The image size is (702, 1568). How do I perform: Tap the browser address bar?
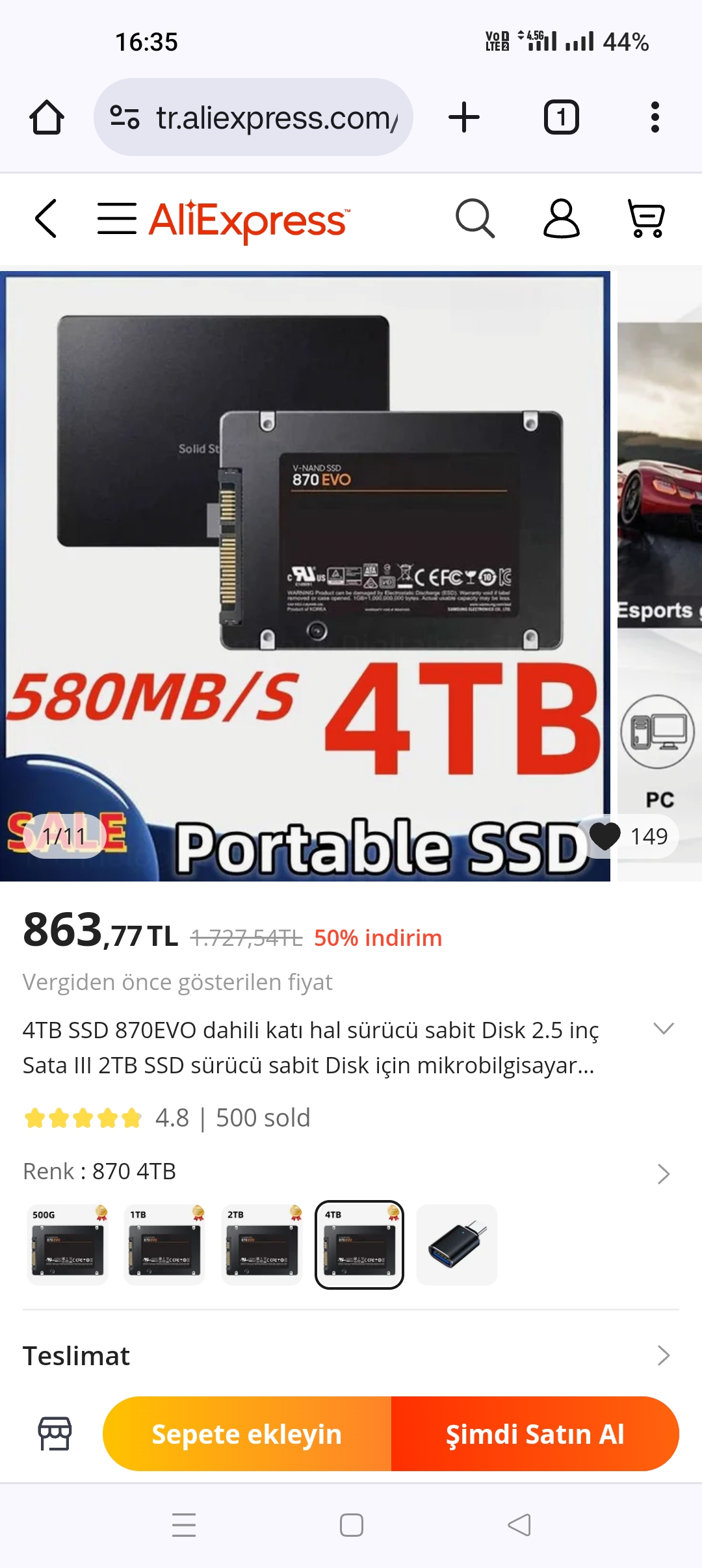pyautogui.click(x=253, y=117)
